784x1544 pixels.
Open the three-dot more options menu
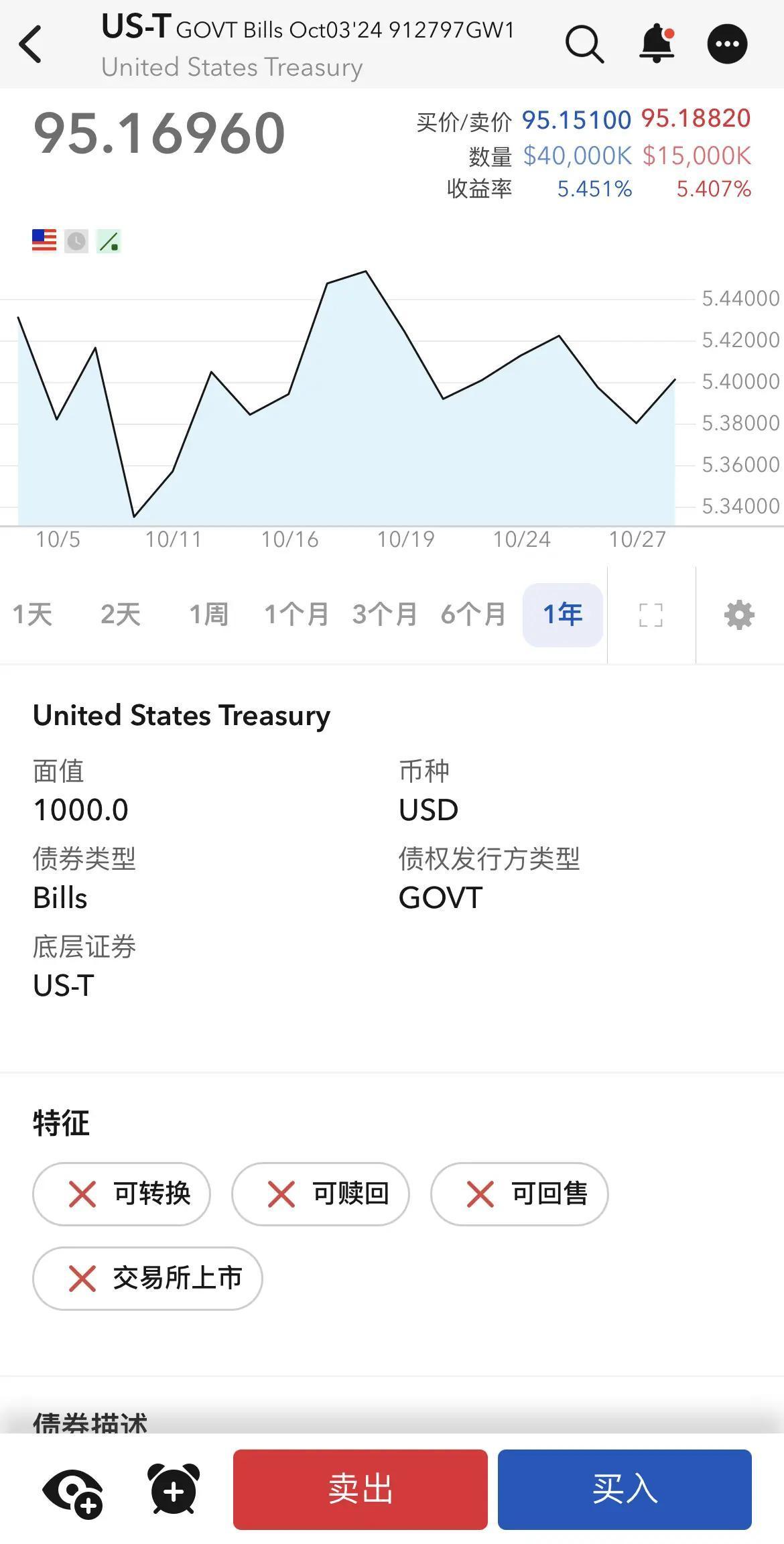pyautogui.click(x=727, y=44)
